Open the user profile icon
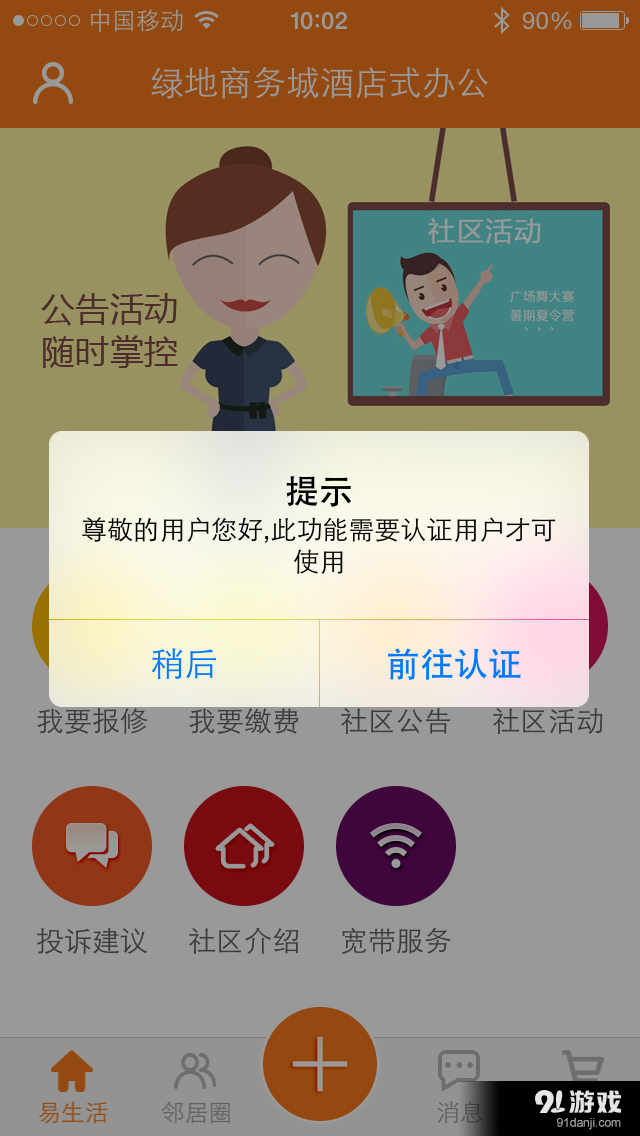640x1136 pixels. (53, 84)
